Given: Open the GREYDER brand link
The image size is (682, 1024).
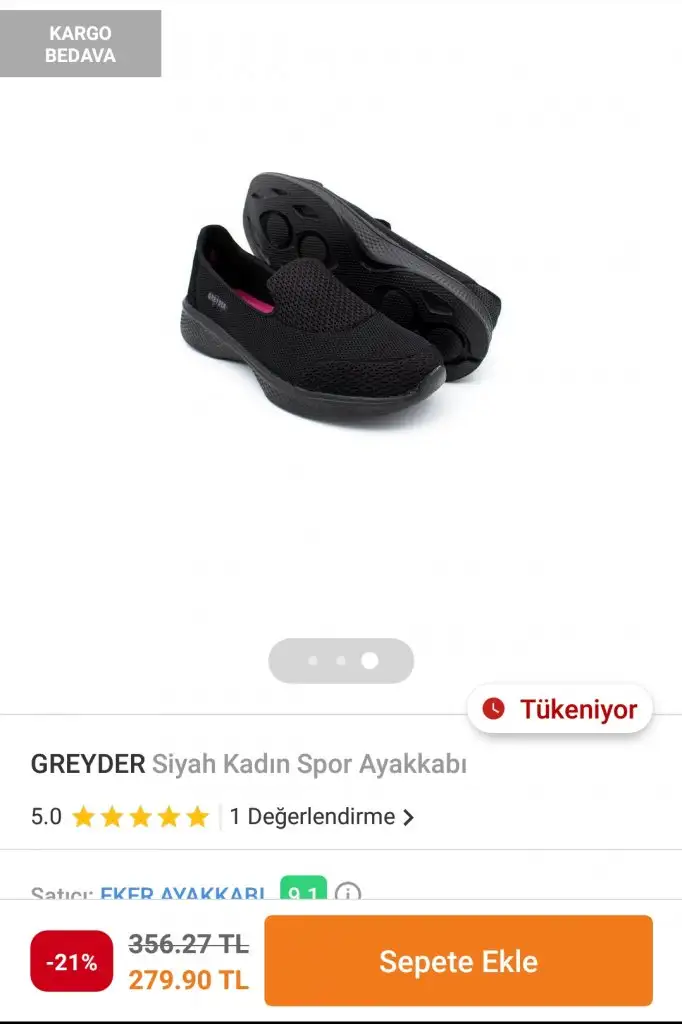Looking at the screenshot, I should pyautogui.click(x=88, y=764).
